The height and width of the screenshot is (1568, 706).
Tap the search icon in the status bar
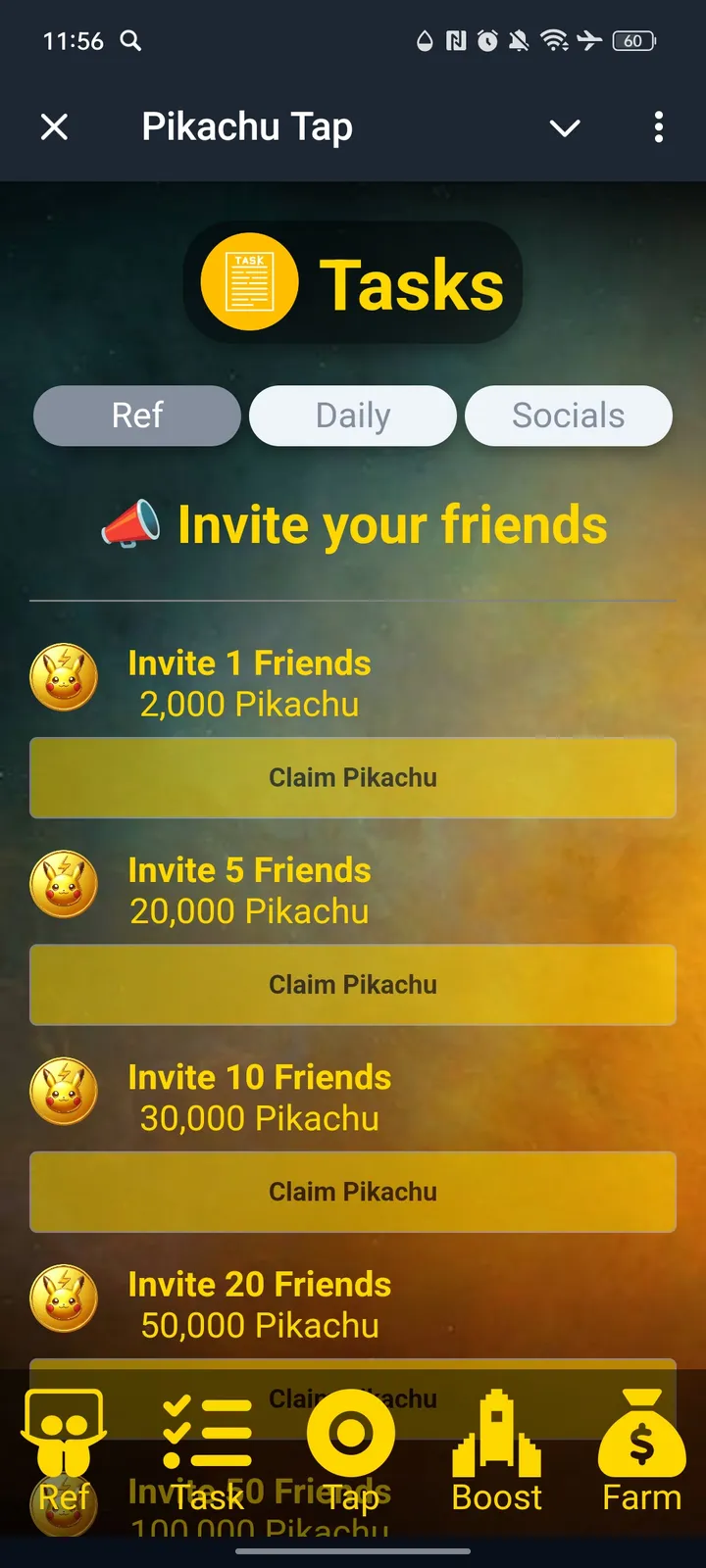coord(131,41)
